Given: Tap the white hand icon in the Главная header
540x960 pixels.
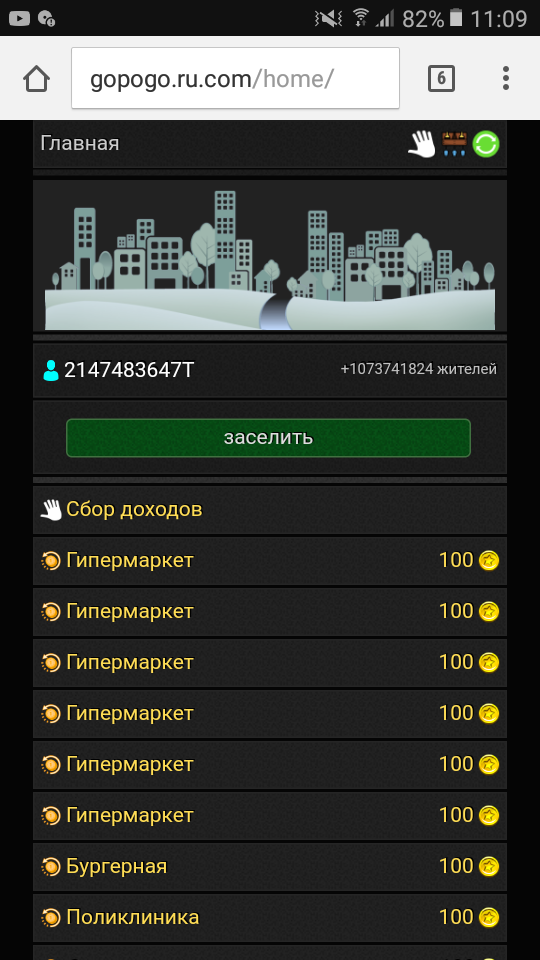Looking at the screenshot, I should click(421, 144).
